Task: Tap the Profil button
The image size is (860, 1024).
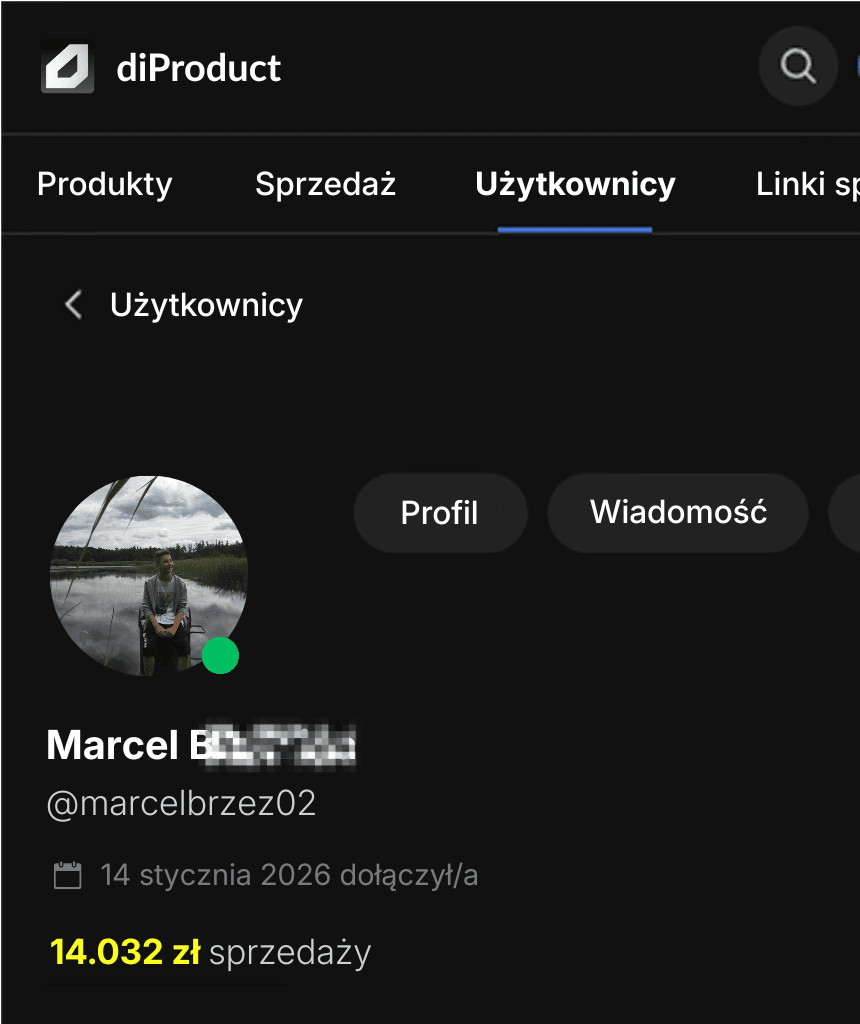Action: [x=440, y=513]
